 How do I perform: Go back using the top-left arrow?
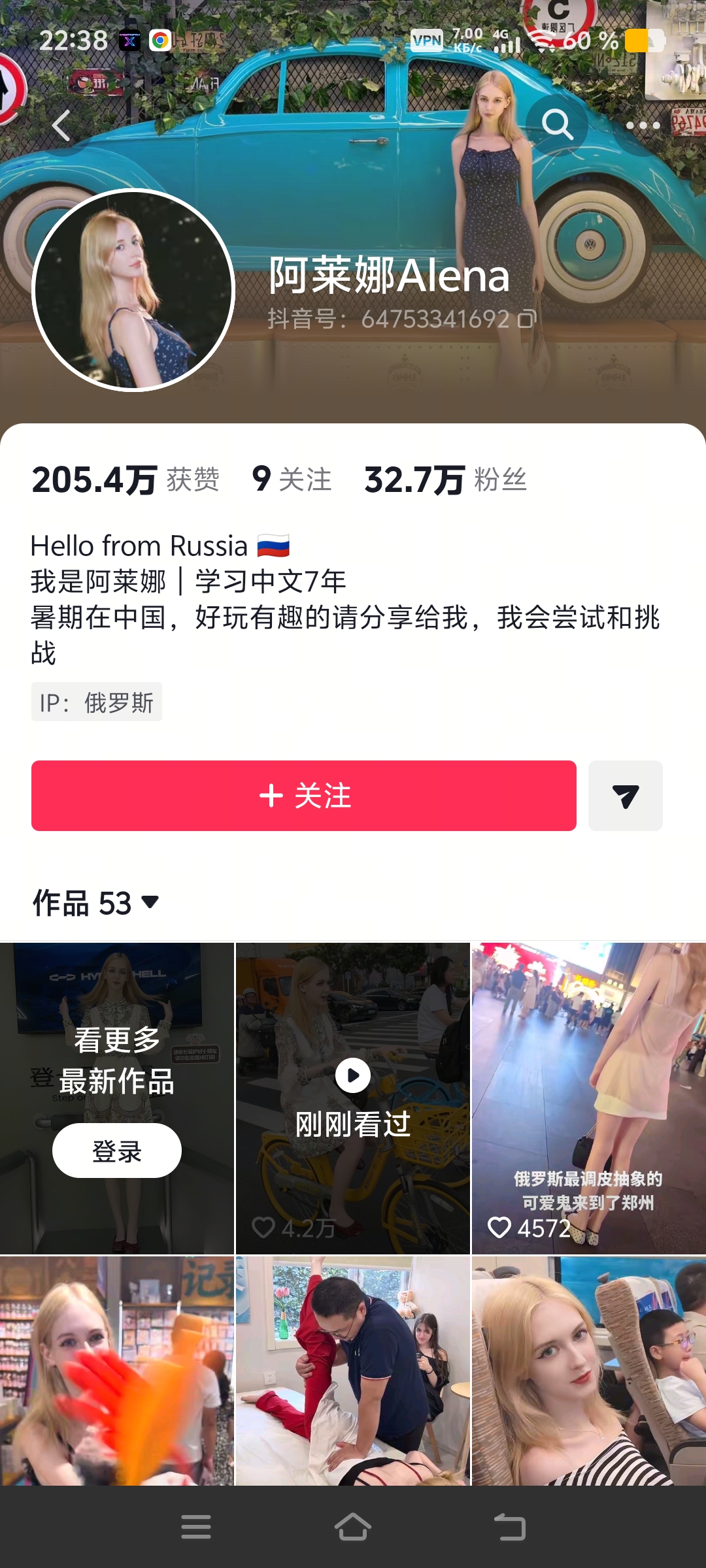click(61, 125)
